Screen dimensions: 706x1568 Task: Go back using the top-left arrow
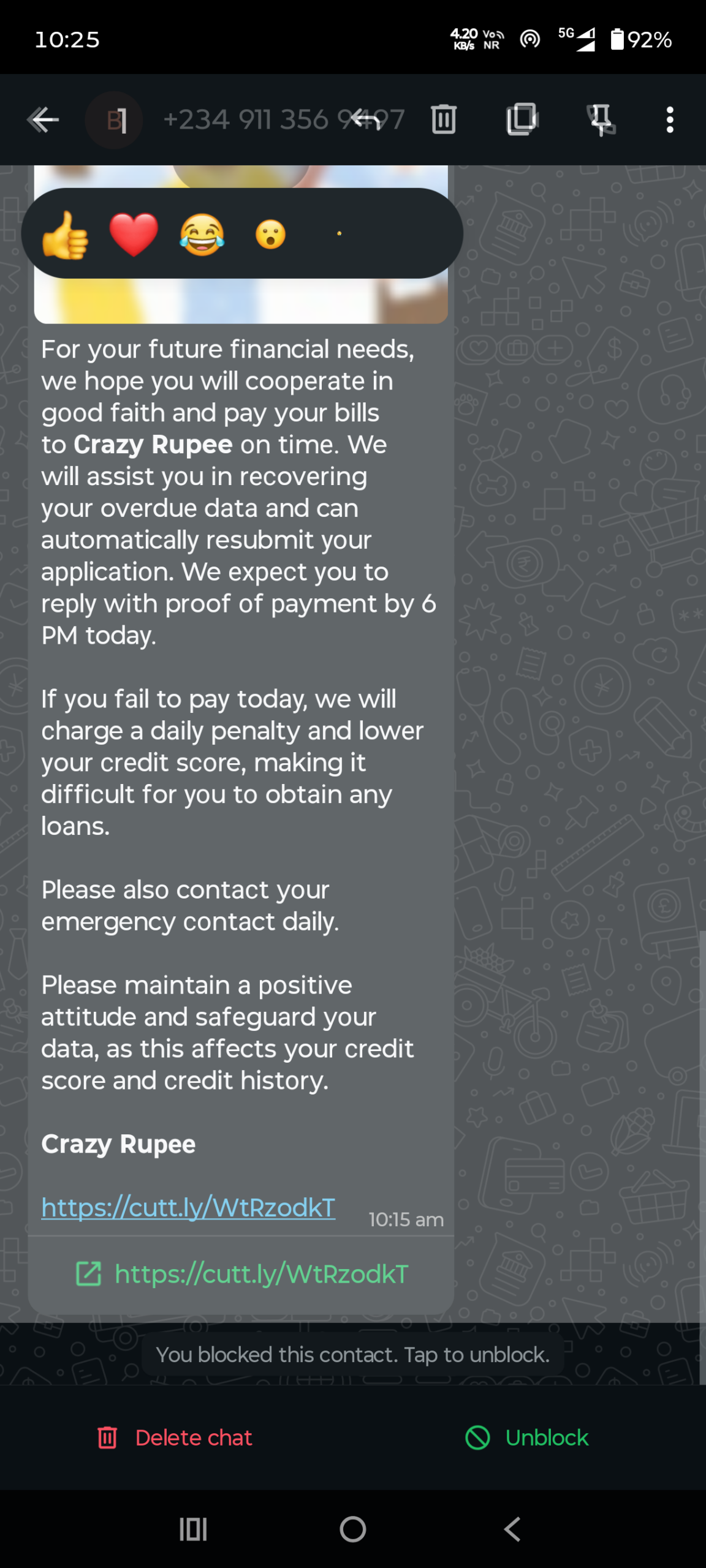[x=43, y=119]
